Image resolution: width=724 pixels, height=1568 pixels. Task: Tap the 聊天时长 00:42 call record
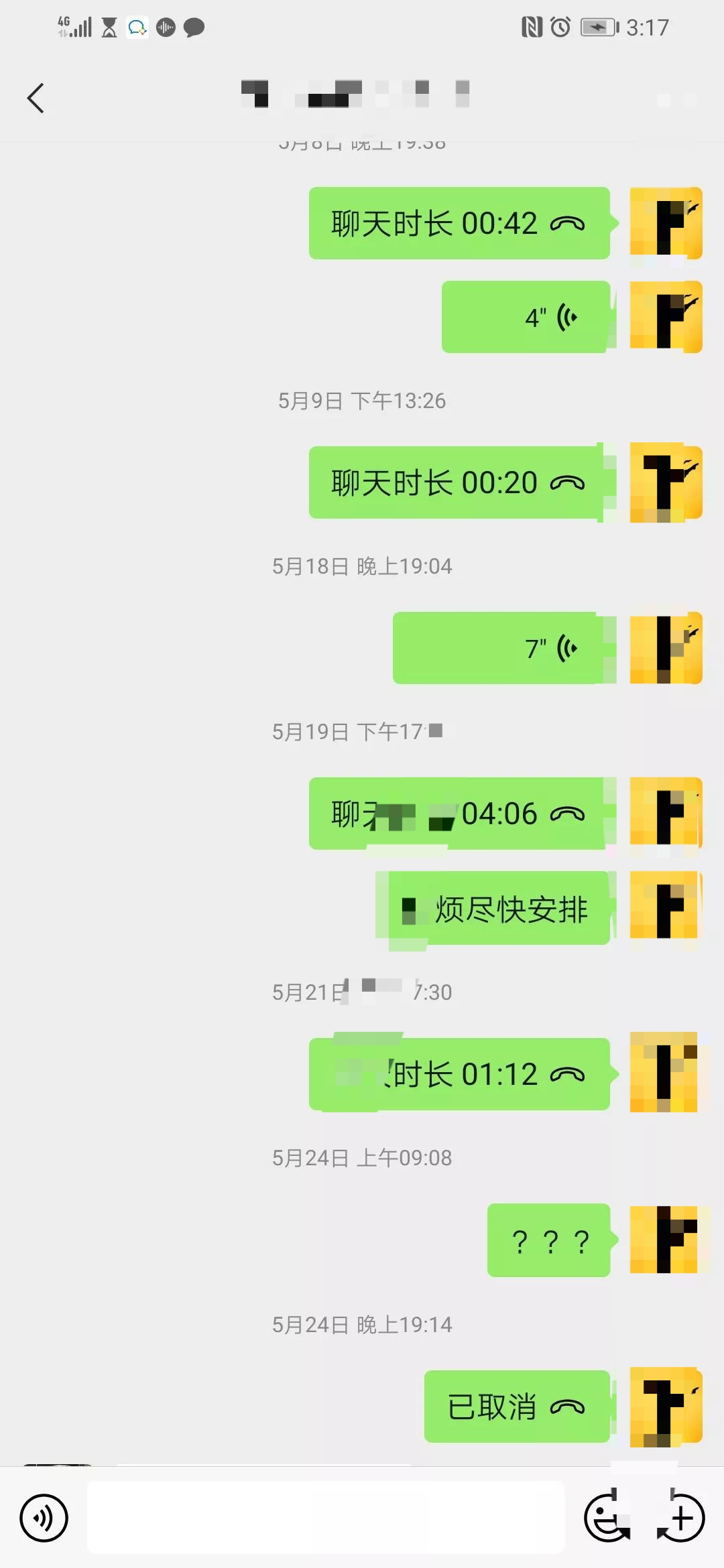click(x=459, y=223)
